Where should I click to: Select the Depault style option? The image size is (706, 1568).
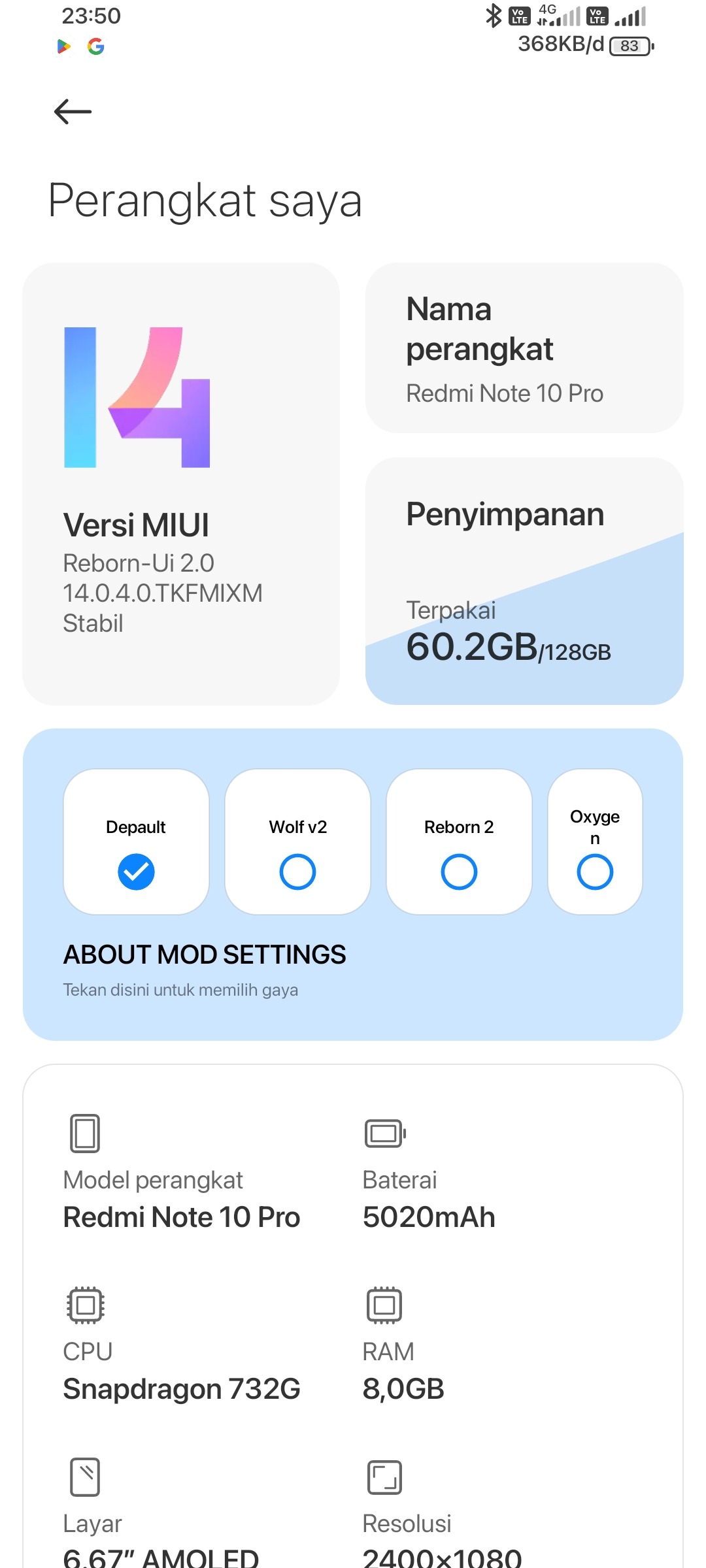(x=136, y=842)
